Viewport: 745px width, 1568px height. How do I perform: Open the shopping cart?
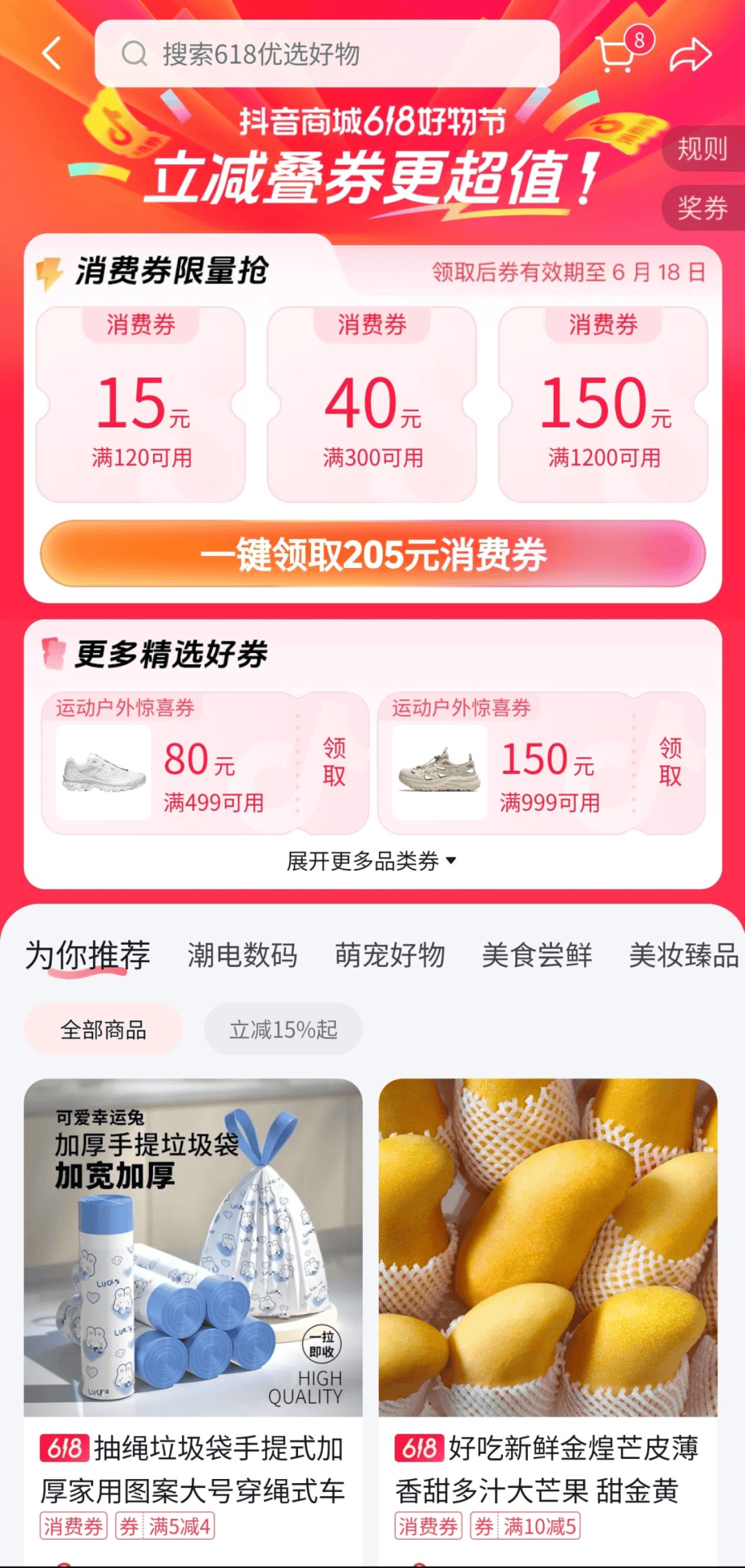(617, 54)
